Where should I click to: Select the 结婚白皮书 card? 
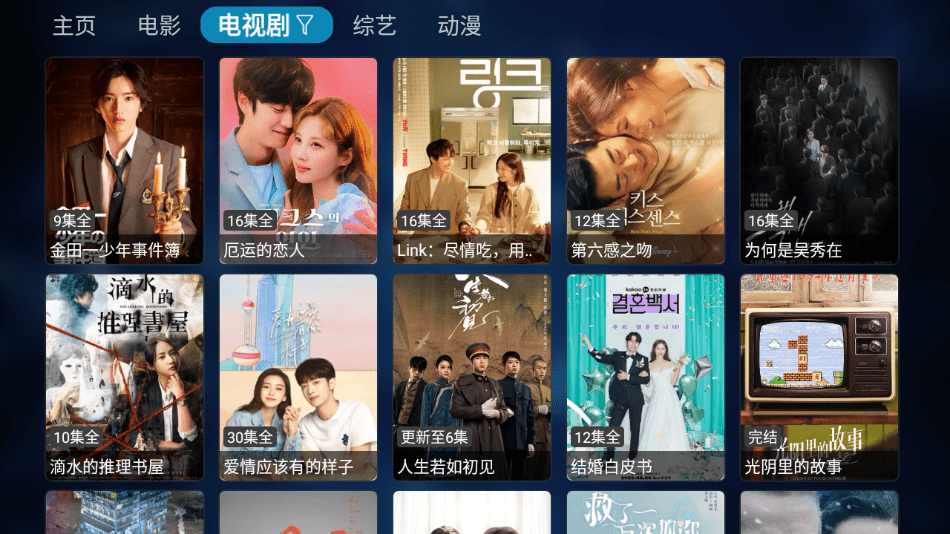point(645,377)
